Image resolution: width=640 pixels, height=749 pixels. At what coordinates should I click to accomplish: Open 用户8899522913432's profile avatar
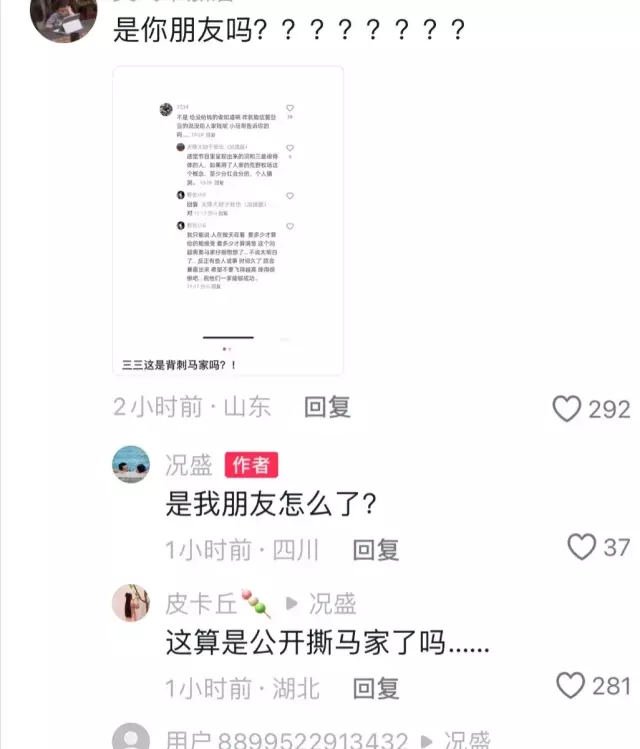(x=131, y=738)
